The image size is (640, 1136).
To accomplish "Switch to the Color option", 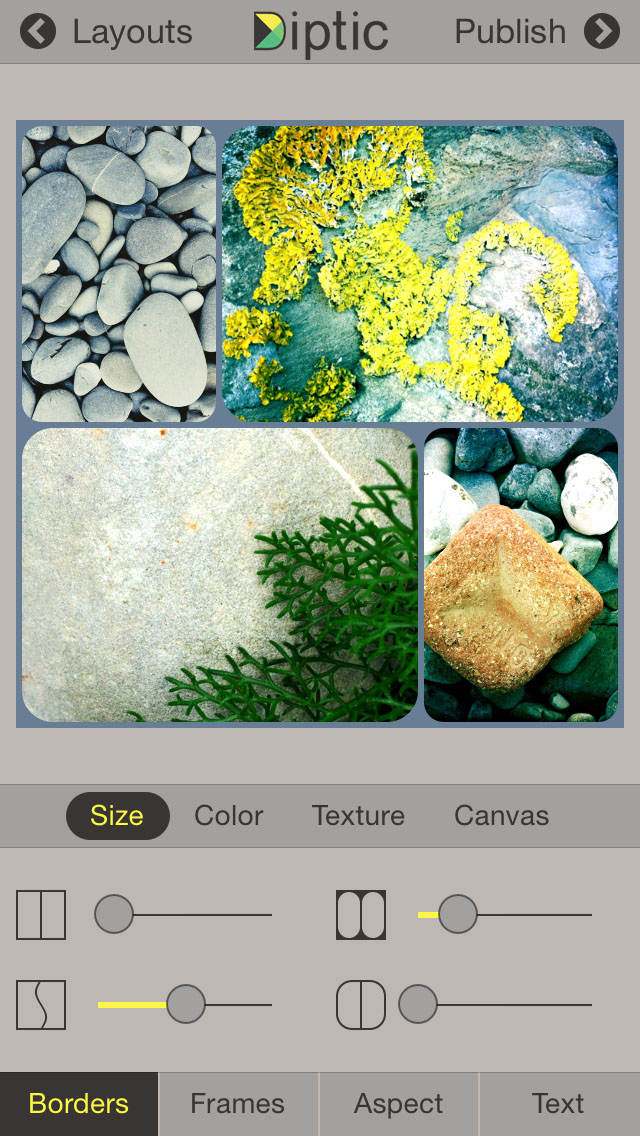I will (228, 816).
